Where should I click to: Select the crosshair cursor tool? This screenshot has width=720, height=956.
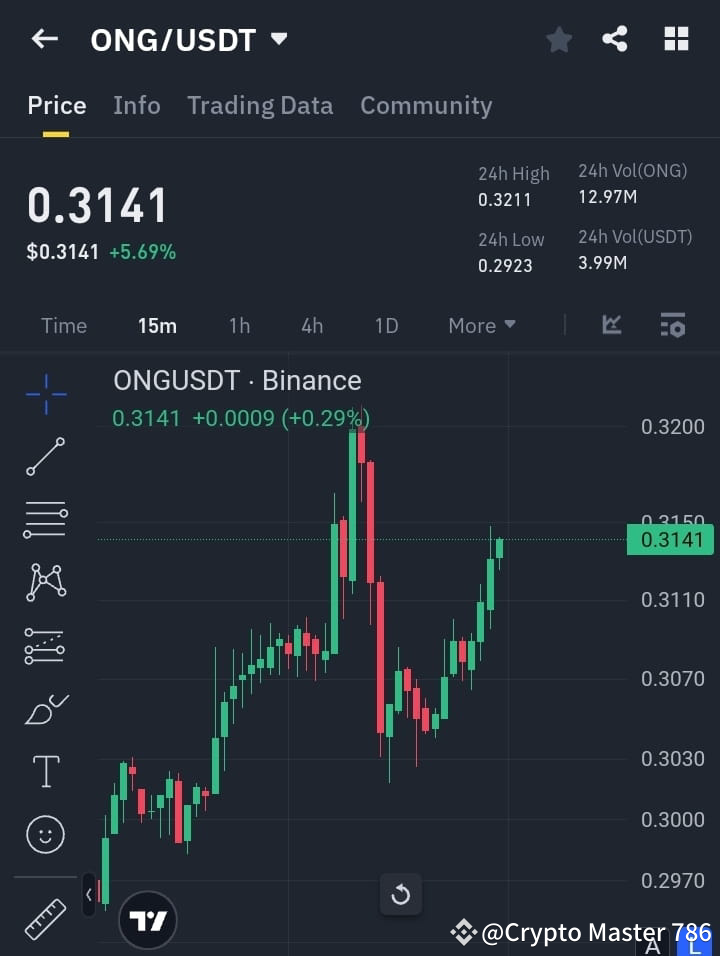click(x=45, y=395)
